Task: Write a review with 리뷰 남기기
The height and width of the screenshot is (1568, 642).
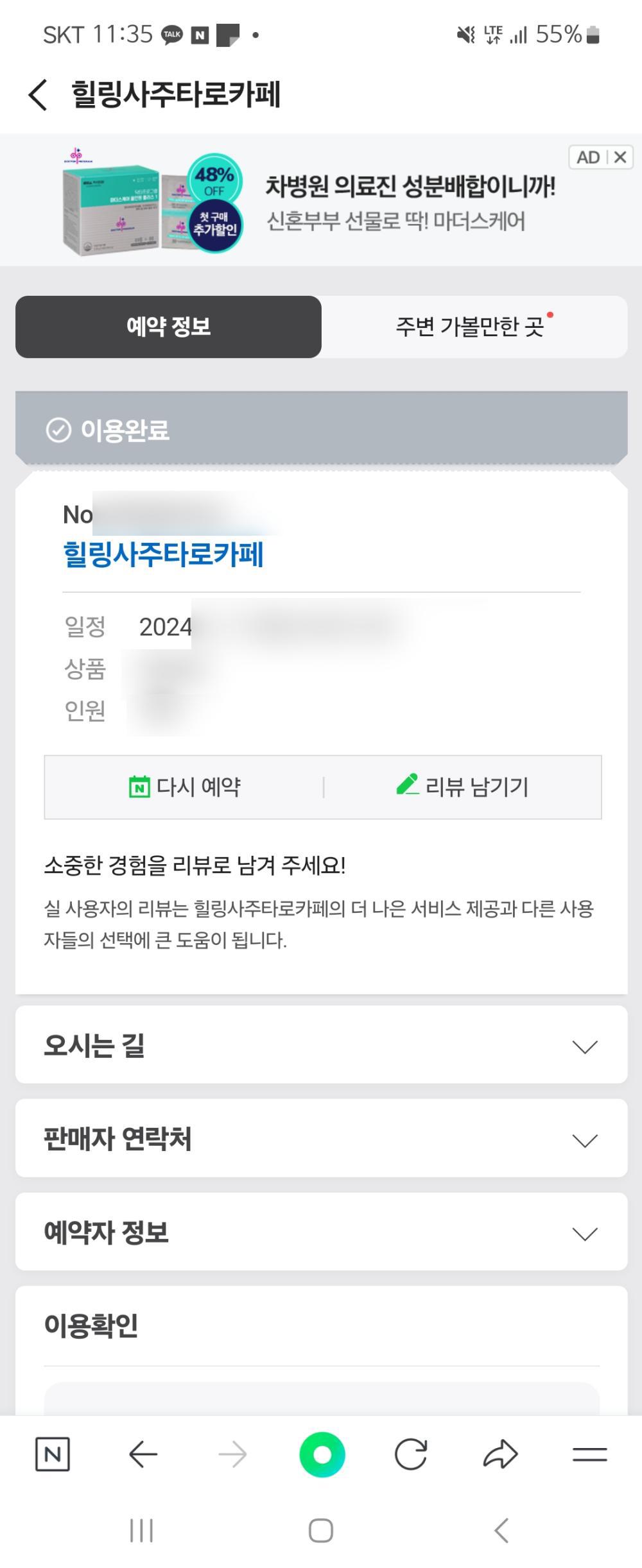Action: click(462, 787)
